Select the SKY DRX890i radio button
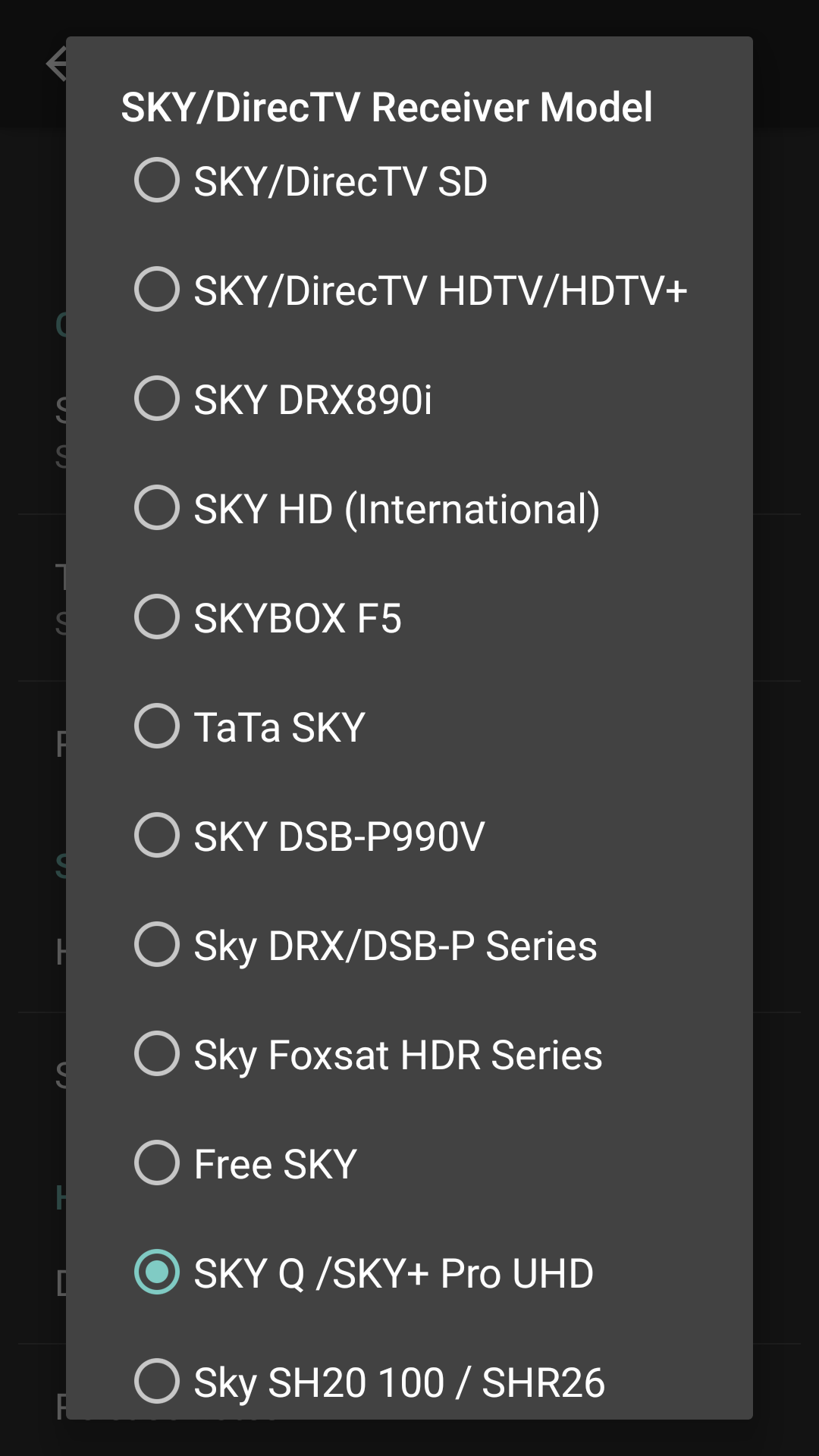 (155, 399)
